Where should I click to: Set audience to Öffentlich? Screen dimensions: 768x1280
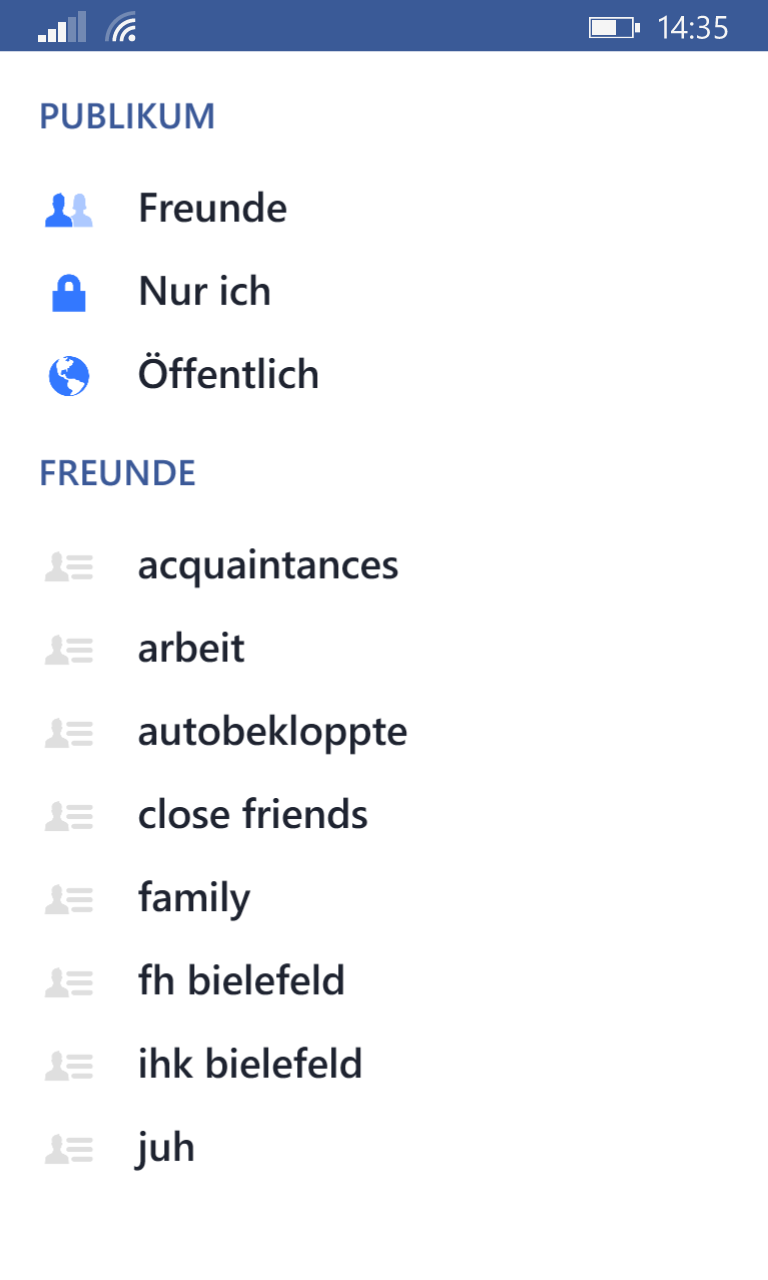(x=384, y=375)
